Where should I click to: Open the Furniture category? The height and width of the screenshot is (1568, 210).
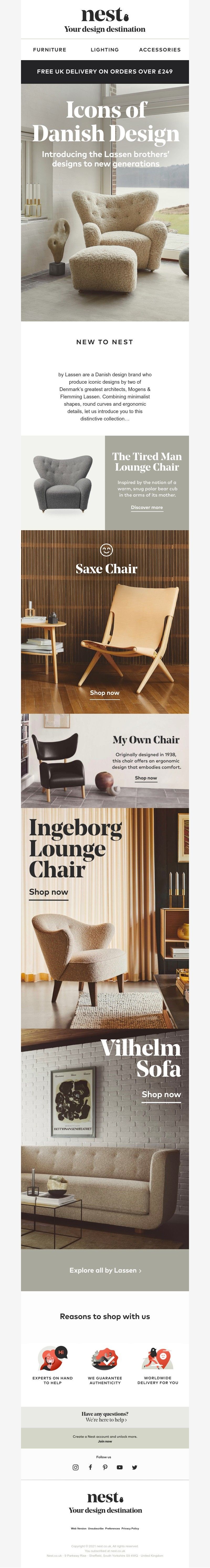(x=49, y=50)
